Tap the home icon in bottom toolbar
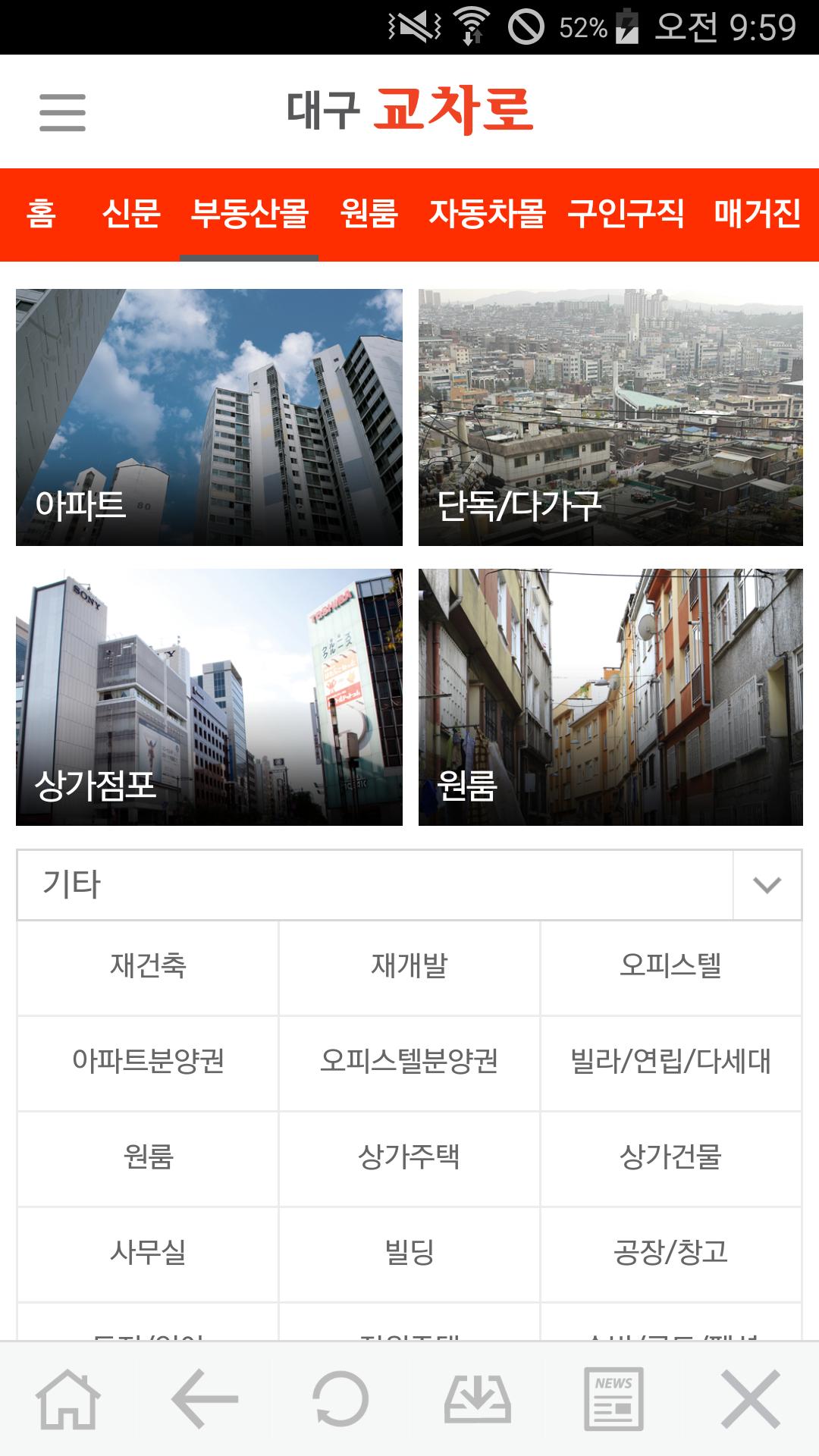This screenshot has height=1456, width=819. pyautogui.click(x=68, y=1399)
